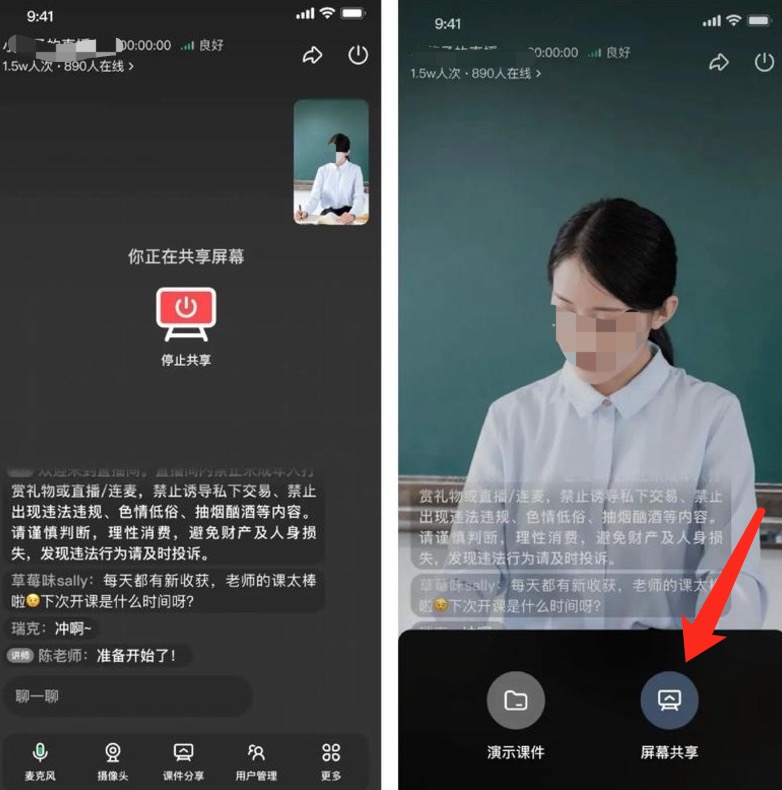Viewport: 782px width, 790px height.
Task: Open the small teacher camera preview
Action: (x=331, y=161)
